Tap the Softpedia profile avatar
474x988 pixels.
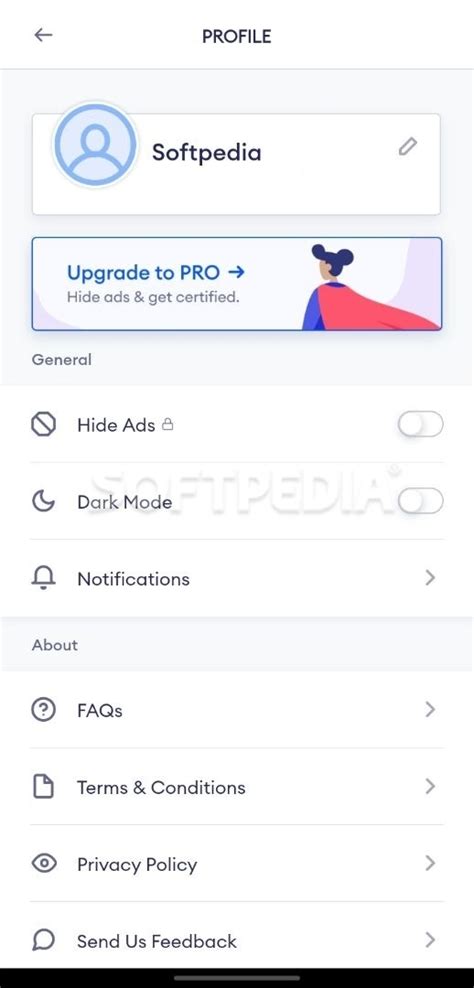coord(95,145)
